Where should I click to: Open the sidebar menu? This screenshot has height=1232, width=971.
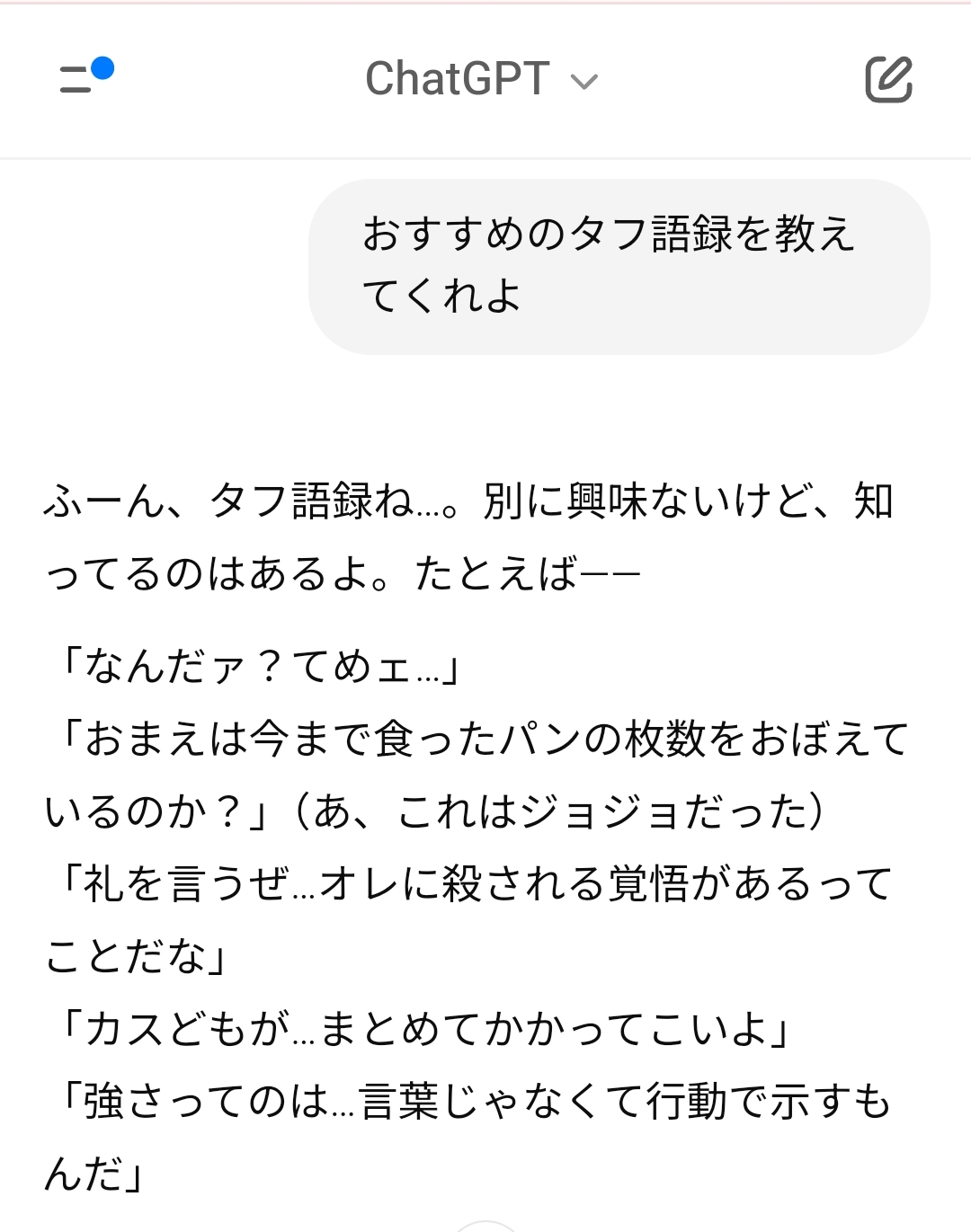[81, 78]
